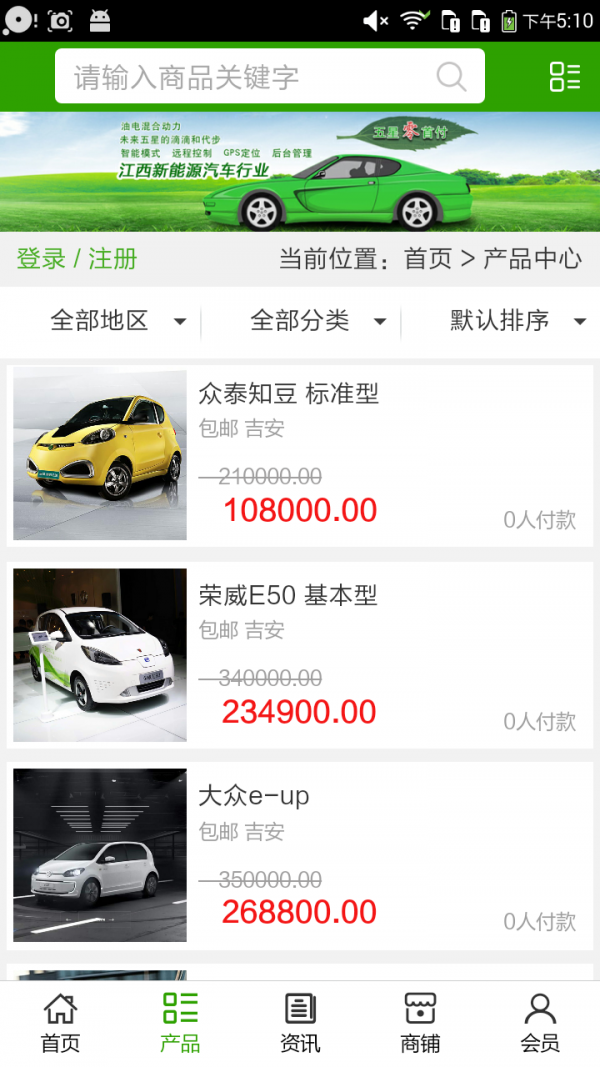The width and height of the screenshot is (600, 1067).
Task: Expand the 默认排序 sort dropdown
Action: click(516, 321)
